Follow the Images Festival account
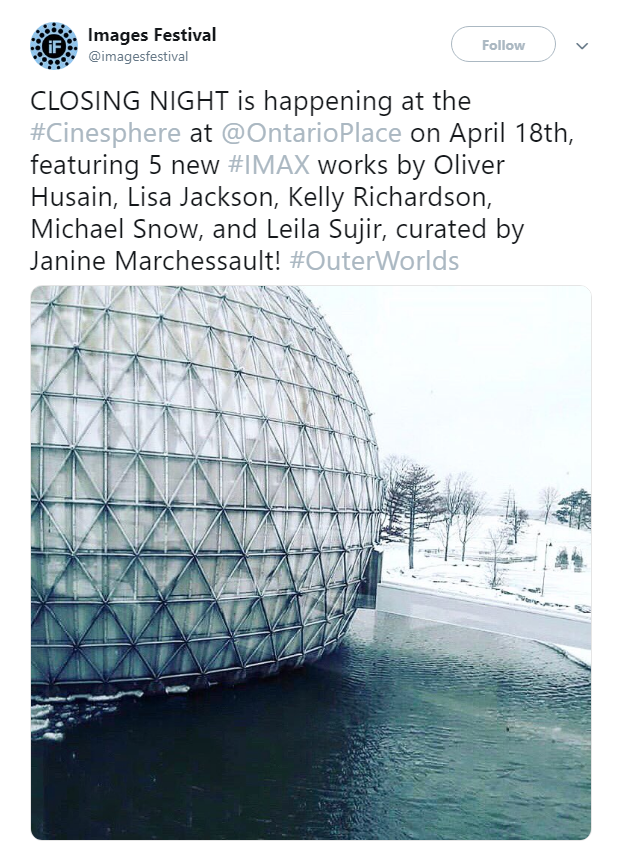 [503, 45]
